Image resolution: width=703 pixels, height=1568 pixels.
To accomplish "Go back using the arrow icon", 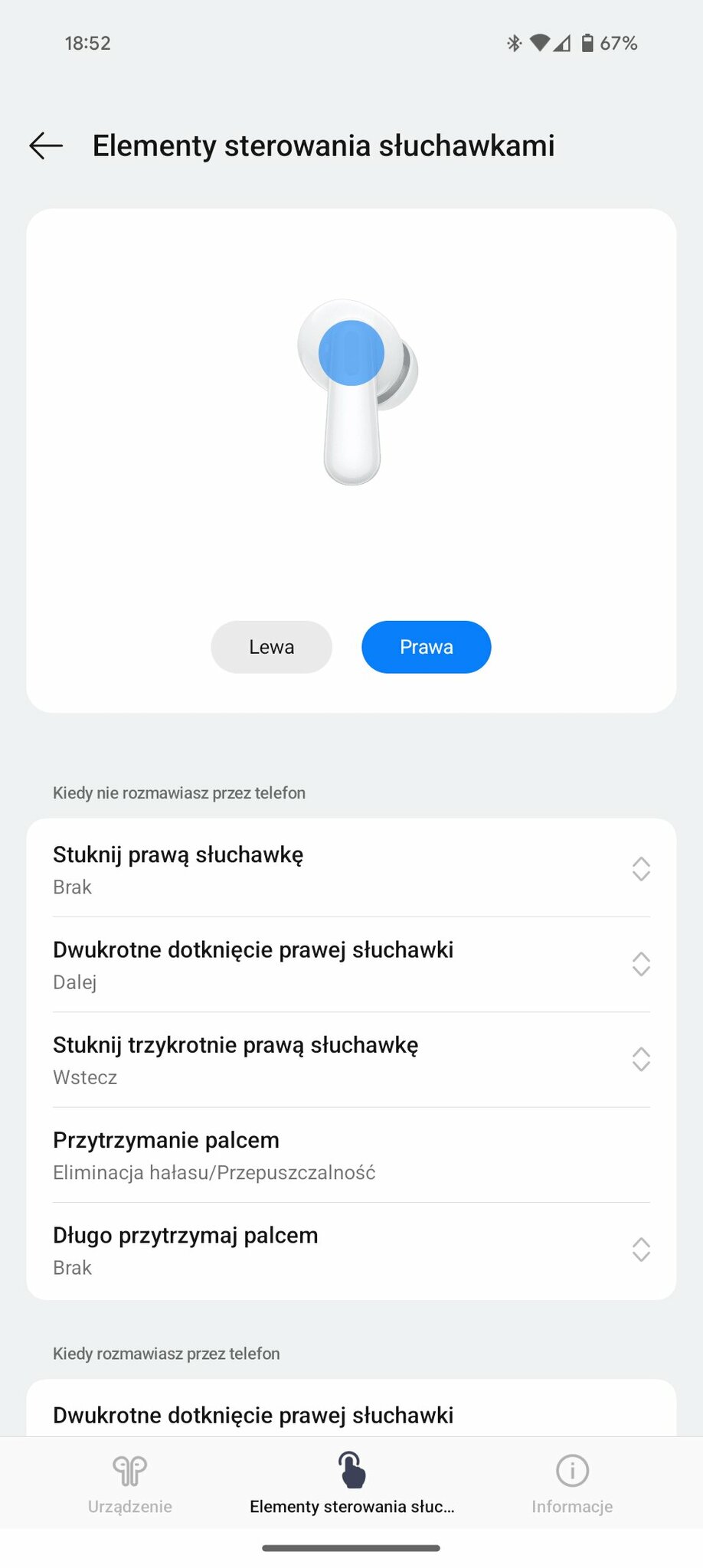I will pos(46,145).
